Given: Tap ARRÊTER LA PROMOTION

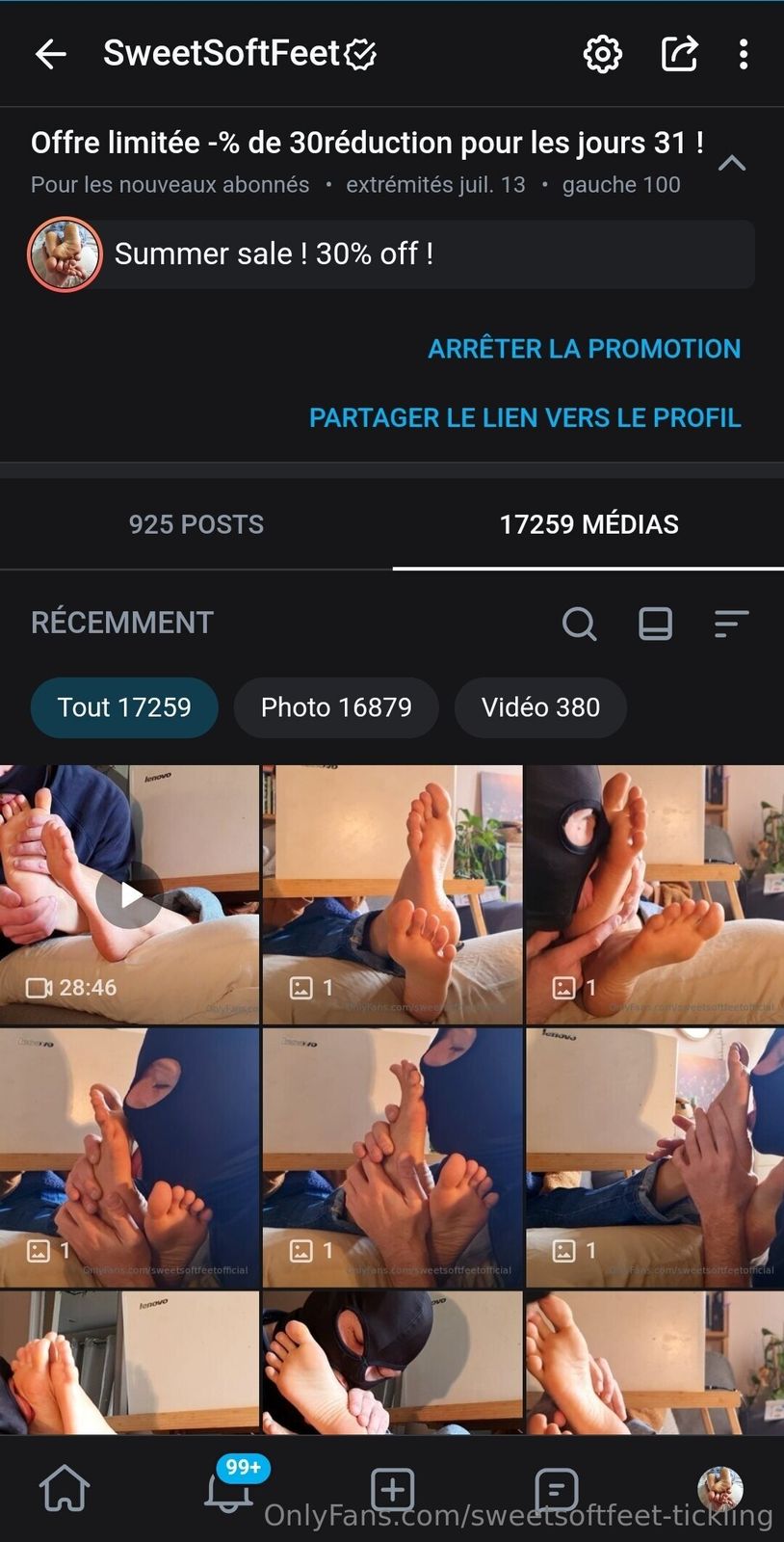Looking at the screenshot, I should (584, 349).
